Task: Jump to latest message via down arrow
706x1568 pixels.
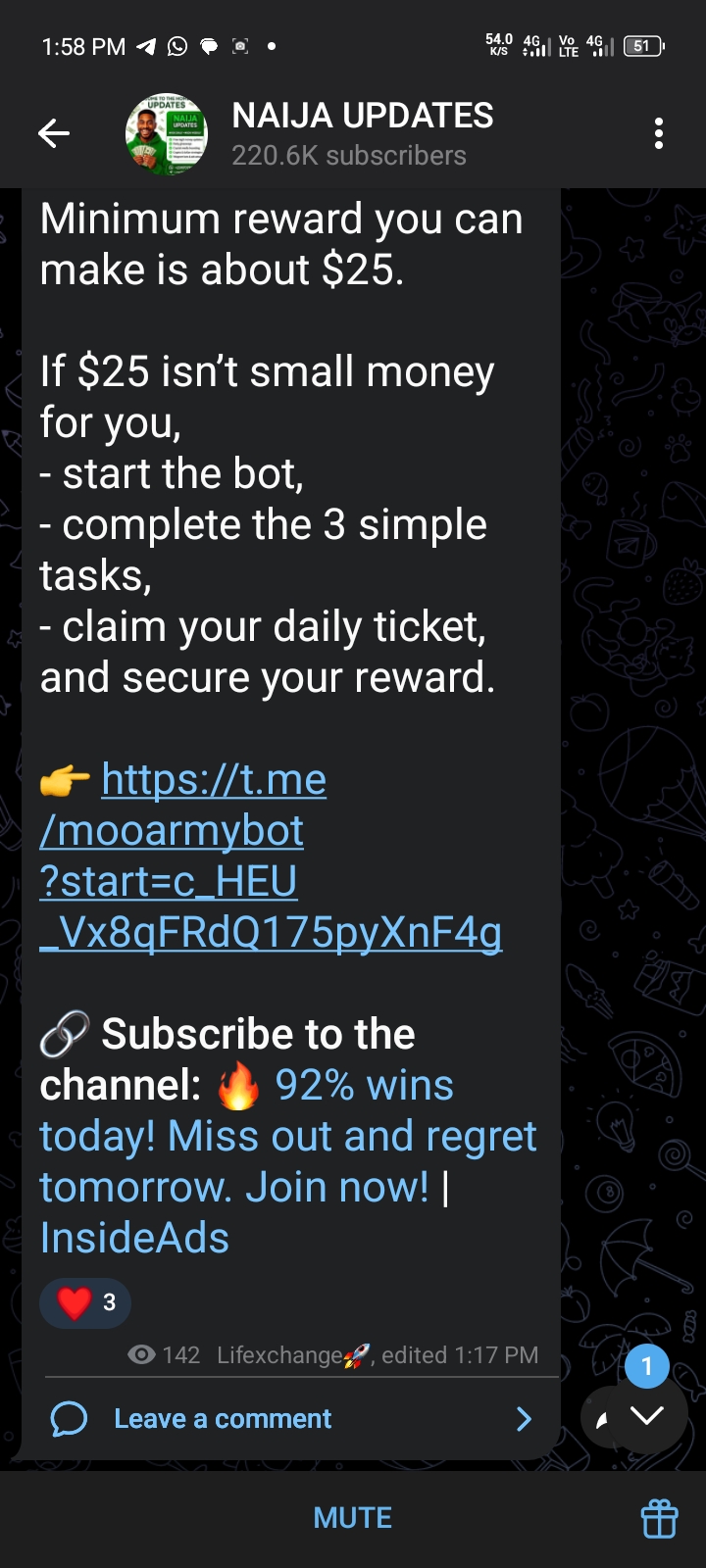Action: tap(647, 1414)
